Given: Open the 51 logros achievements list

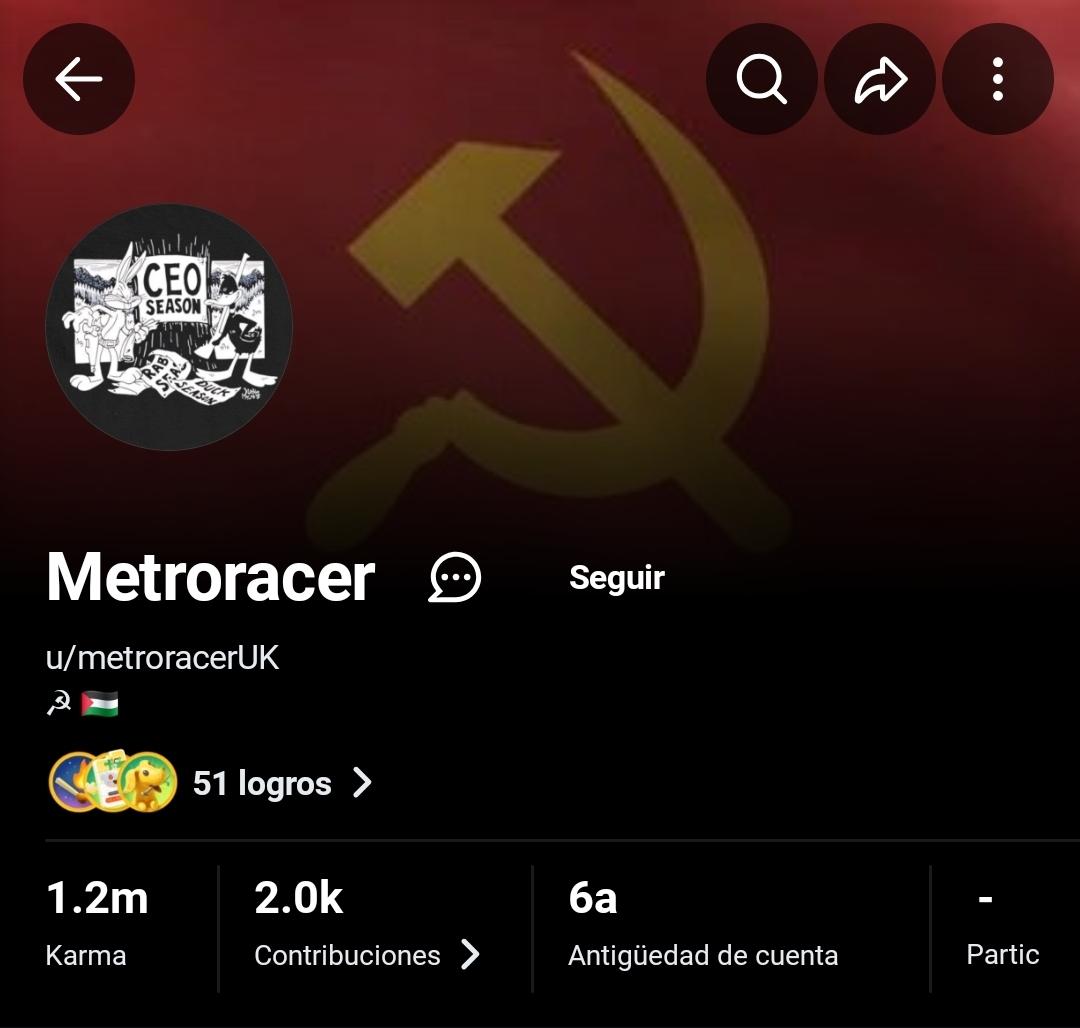Looking at the screenshot, I should 262,783.
